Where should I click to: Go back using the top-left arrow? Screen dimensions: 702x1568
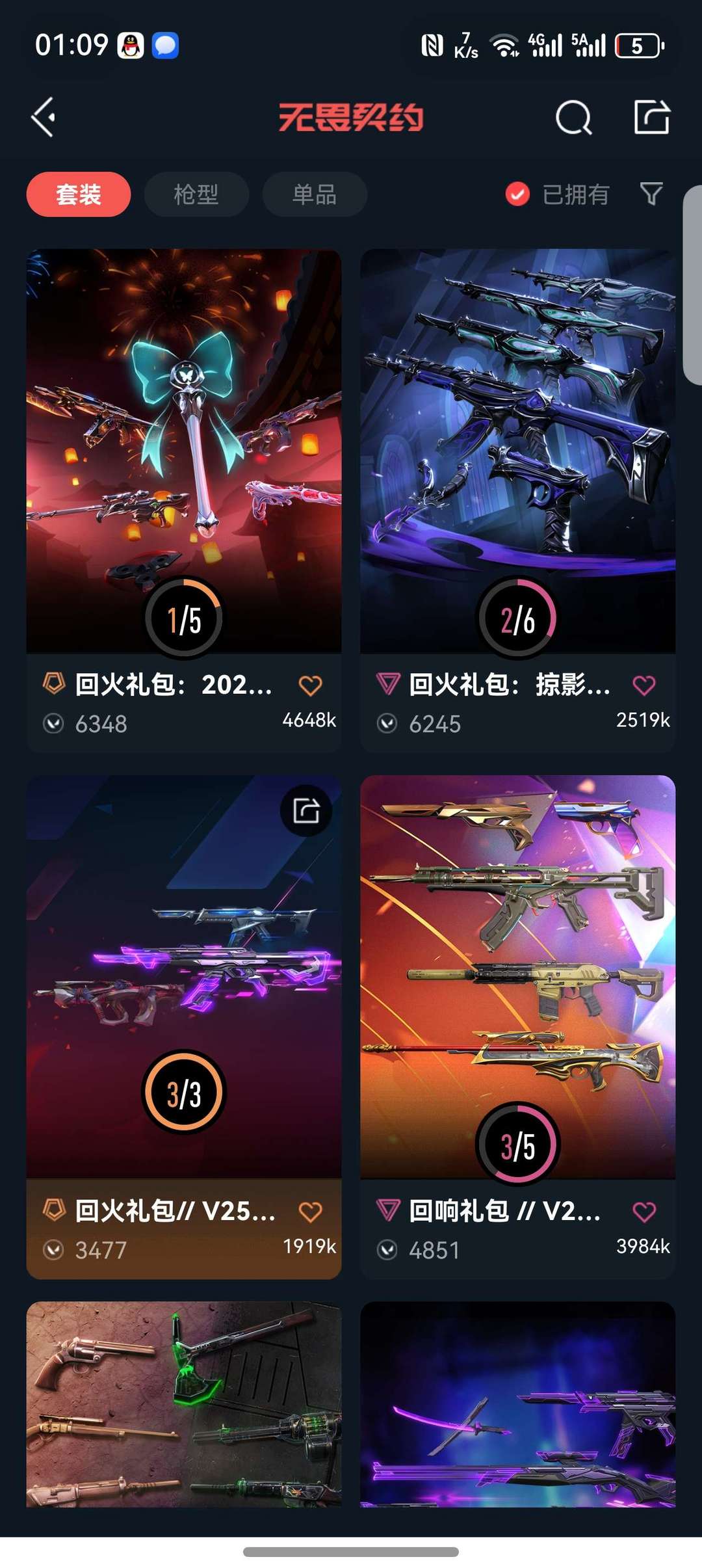(44, 118)
